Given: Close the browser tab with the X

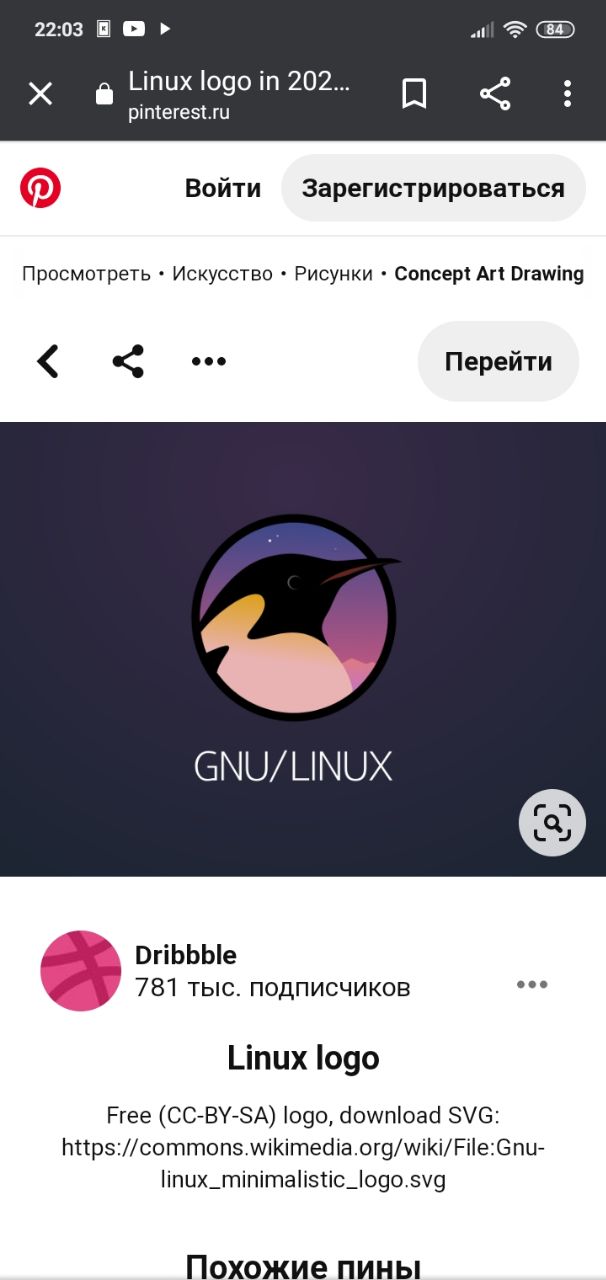Looking at the screenshot, I should tap(40, 94).
